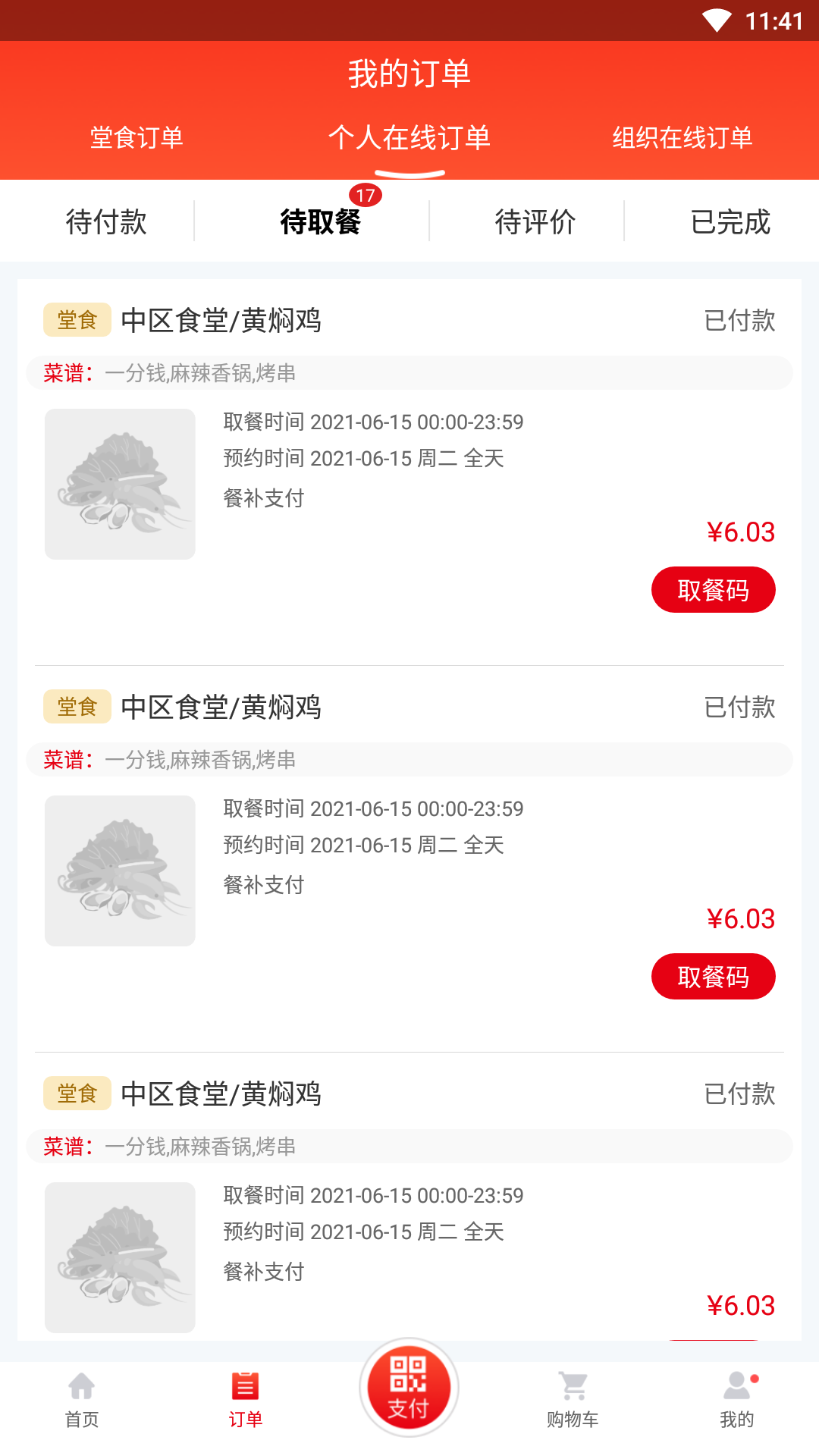This screenshot has width=819, height=1456.
Task: Tap the second order's dish thumbnail
Action: (120, 871)
